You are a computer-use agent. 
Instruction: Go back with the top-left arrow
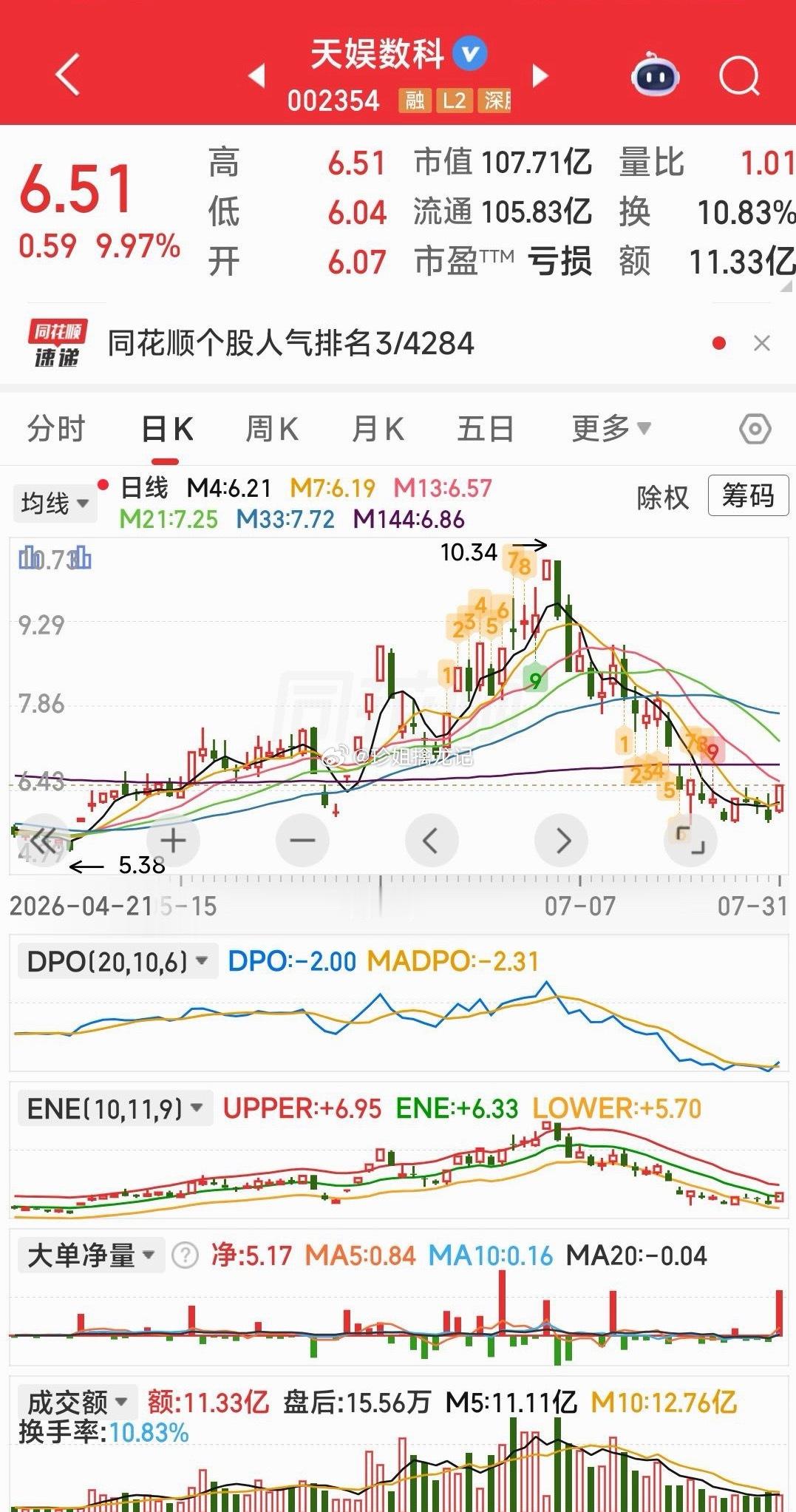click(x=68, y=74)
